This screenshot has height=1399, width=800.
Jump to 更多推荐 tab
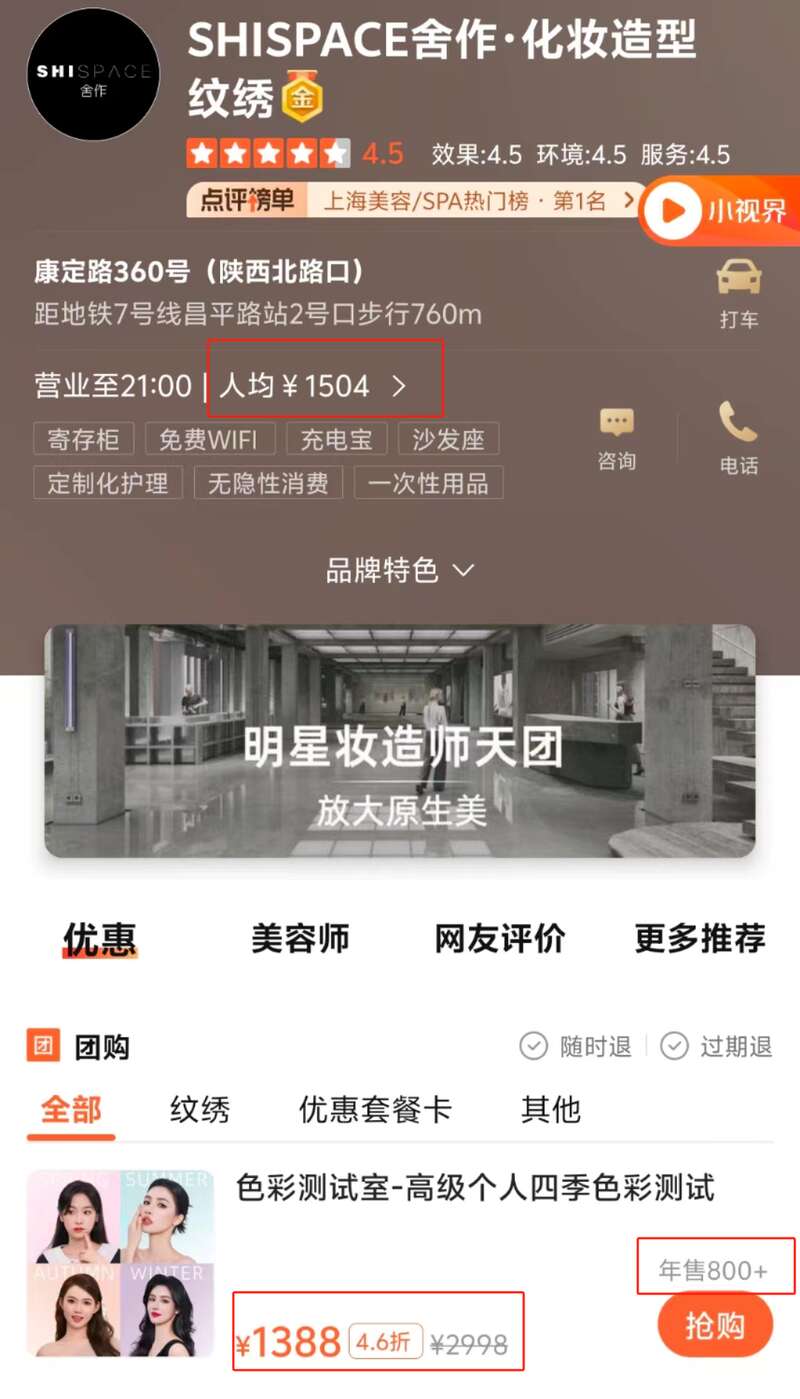coord(699,938)
